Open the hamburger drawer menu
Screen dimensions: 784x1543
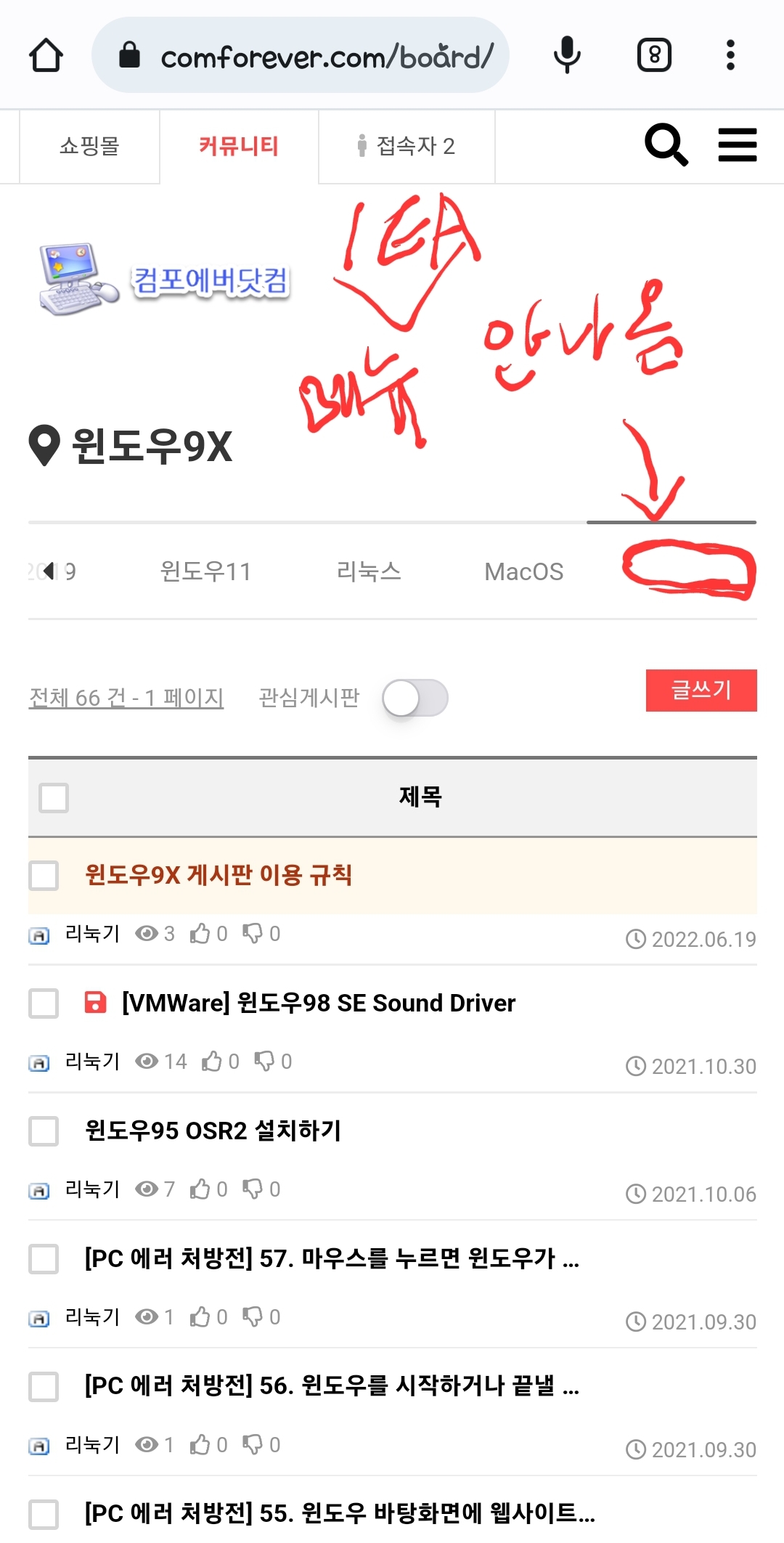pyautogui.click(x=737, y=144)
